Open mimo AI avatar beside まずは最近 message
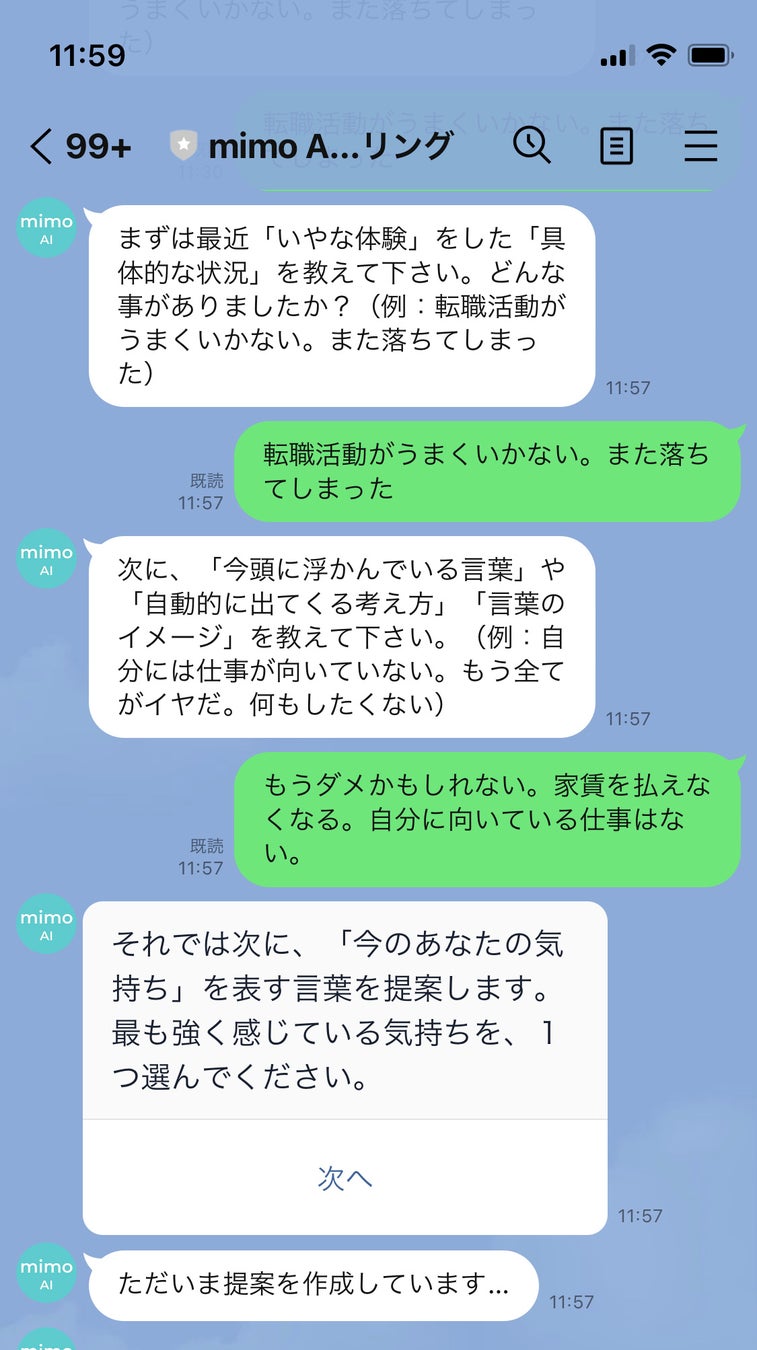The height and width of the screenshot is (1350, 757). [x=46, y=228]
